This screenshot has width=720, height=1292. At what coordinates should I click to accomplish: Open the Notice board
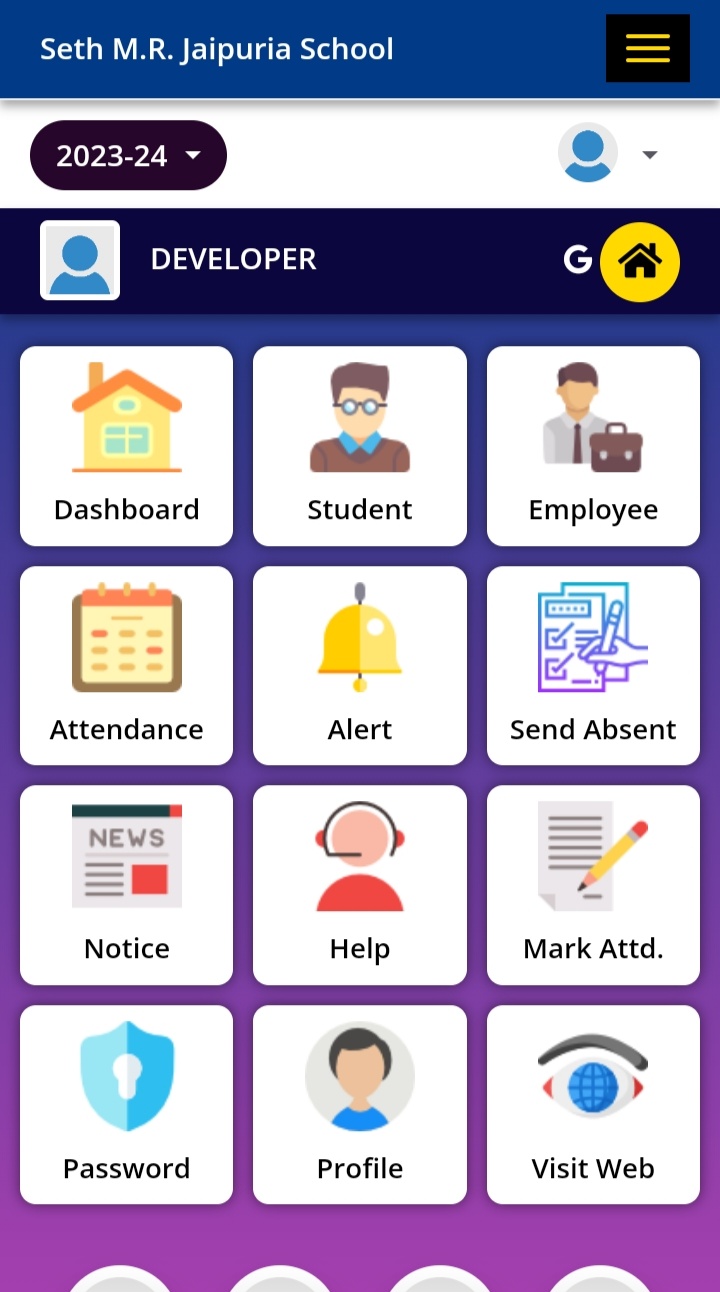pos(127,885)
